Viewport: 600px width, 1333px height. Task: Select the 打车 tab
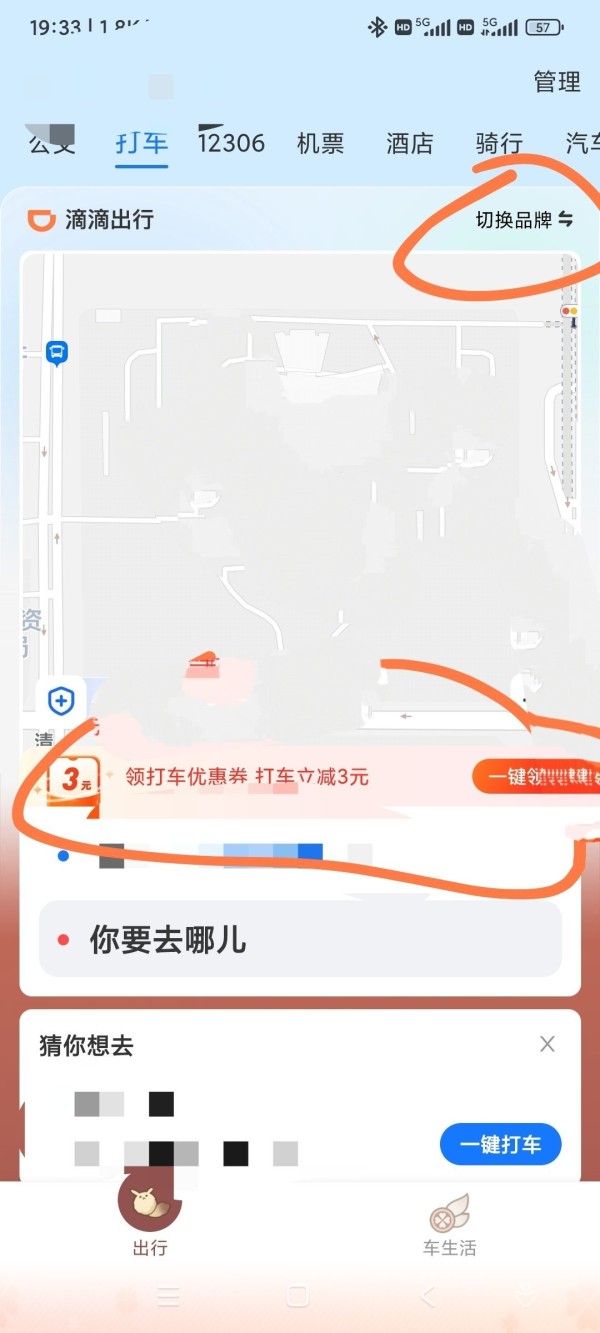coord(142,143)
